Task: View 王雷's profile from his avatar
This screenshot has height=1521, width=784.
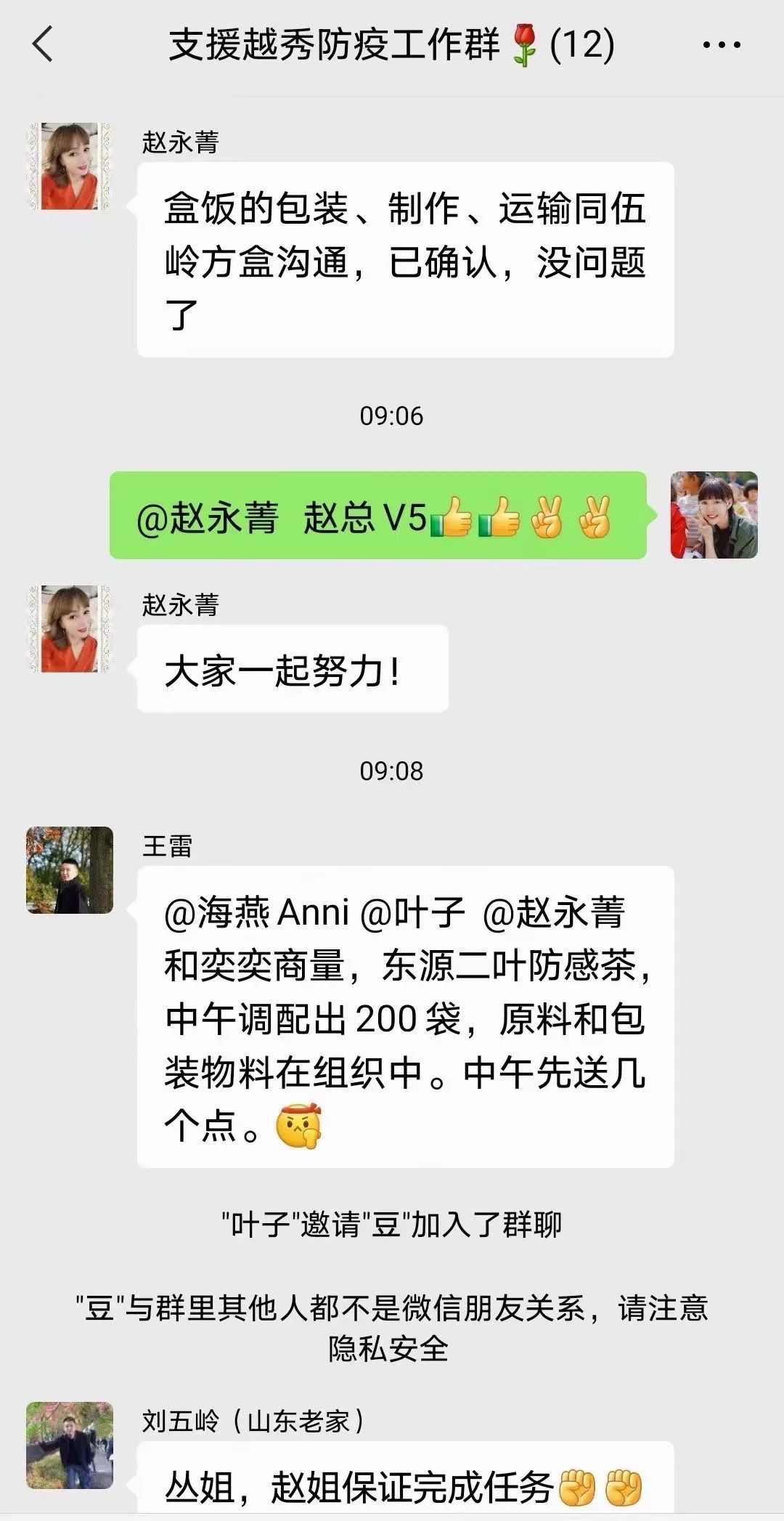Action: (70, 870)
